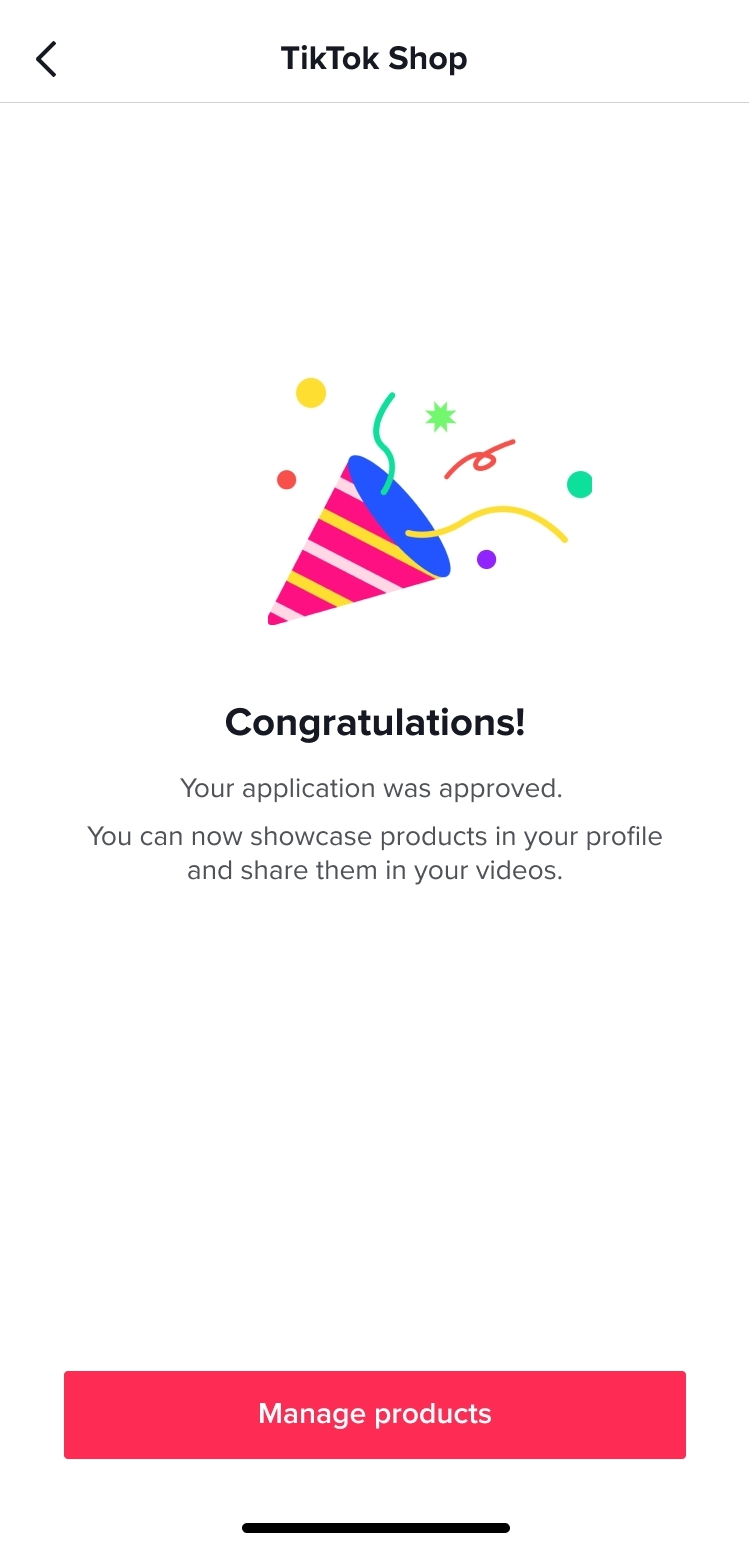Image resolution: width=749 pixels, height=1550 pixels.
Task: Go back from the TikTok Shop page
Action: [x=46, y=59]
